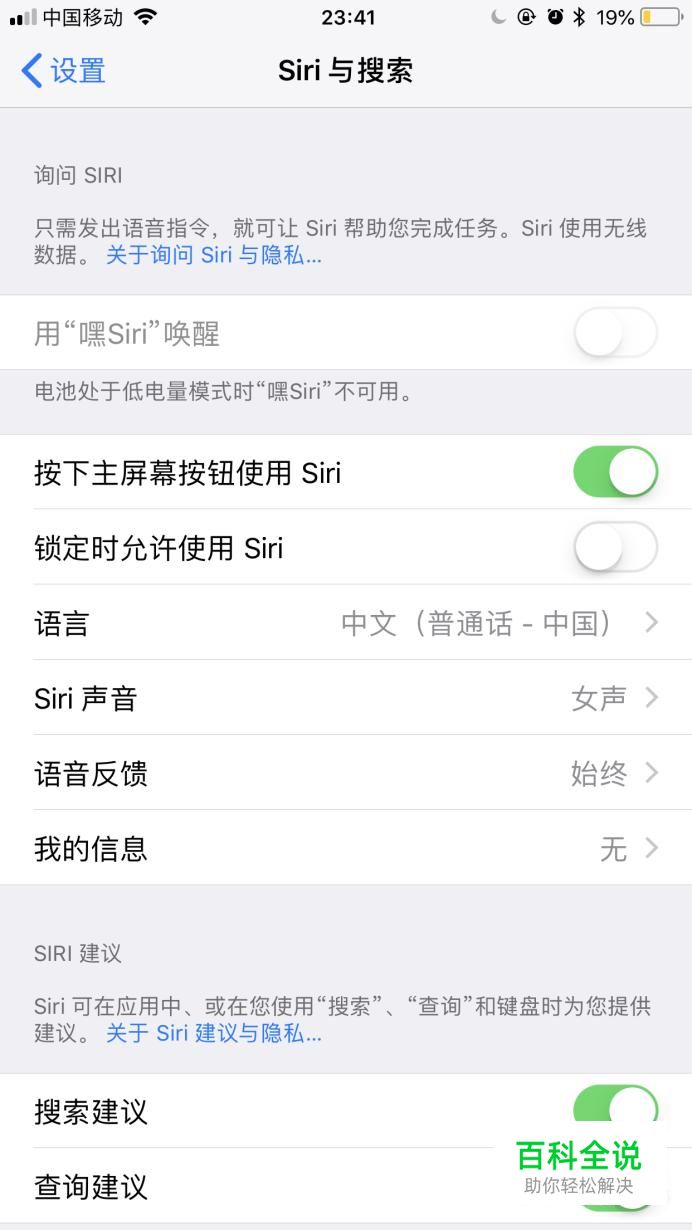This screenshot has width=692, height=1230.
Task: Go back to 设置
Action: point(63,71)
